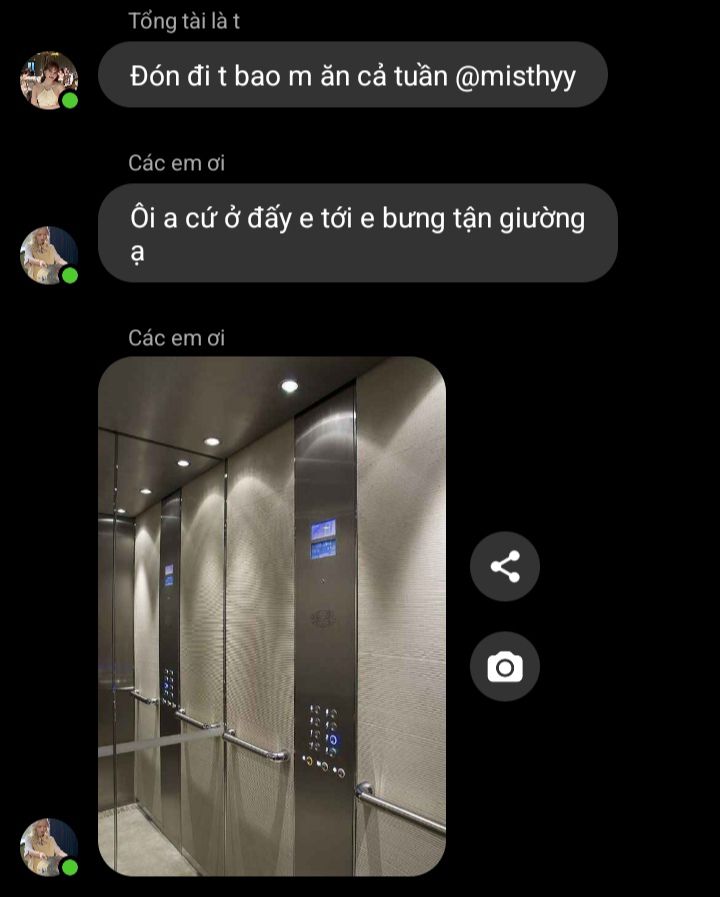Open the elevator photo message

tap(272, 615)
